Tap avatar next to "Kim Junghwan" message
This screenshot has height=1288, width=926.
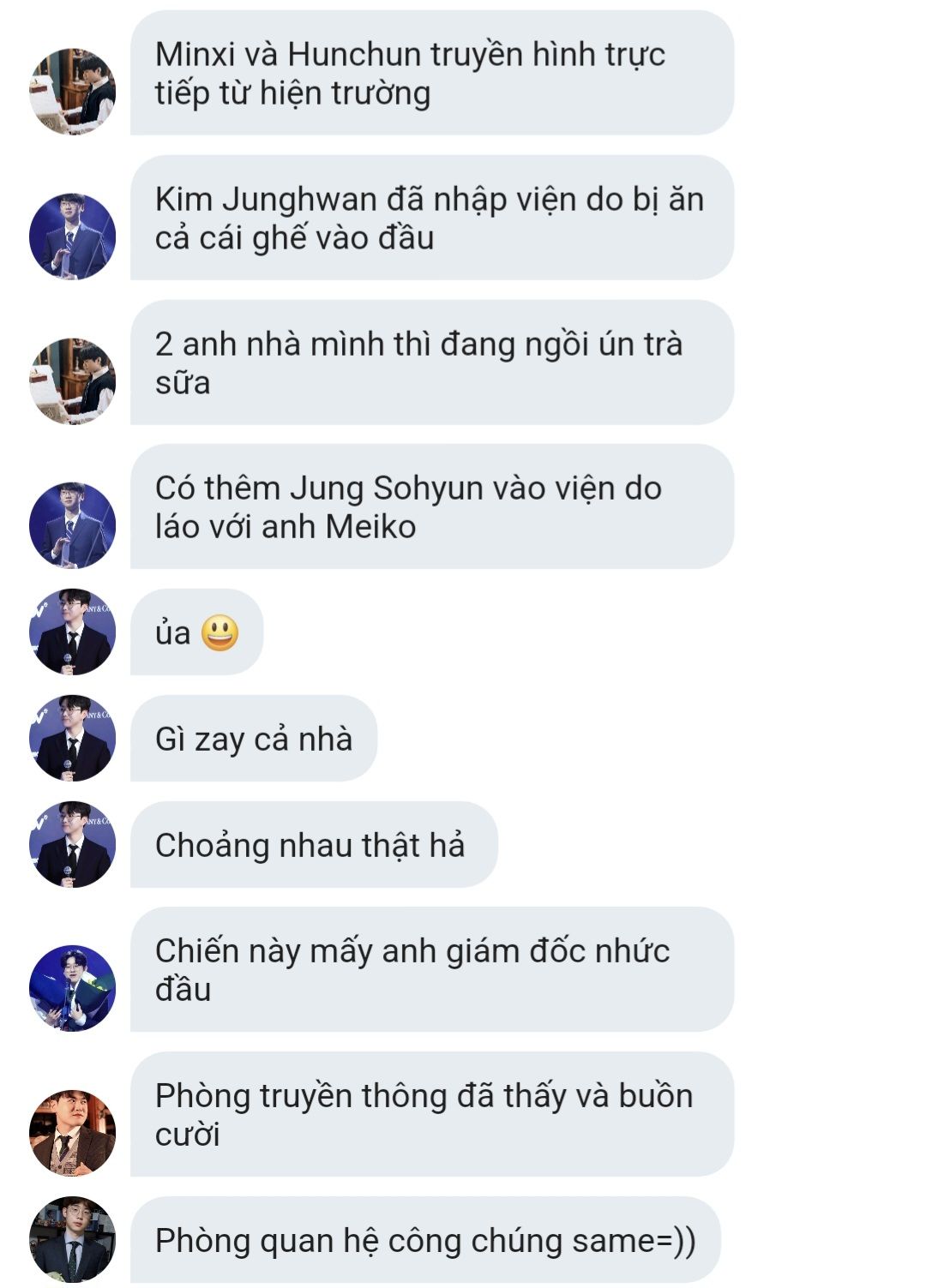(x=72, y=237)
